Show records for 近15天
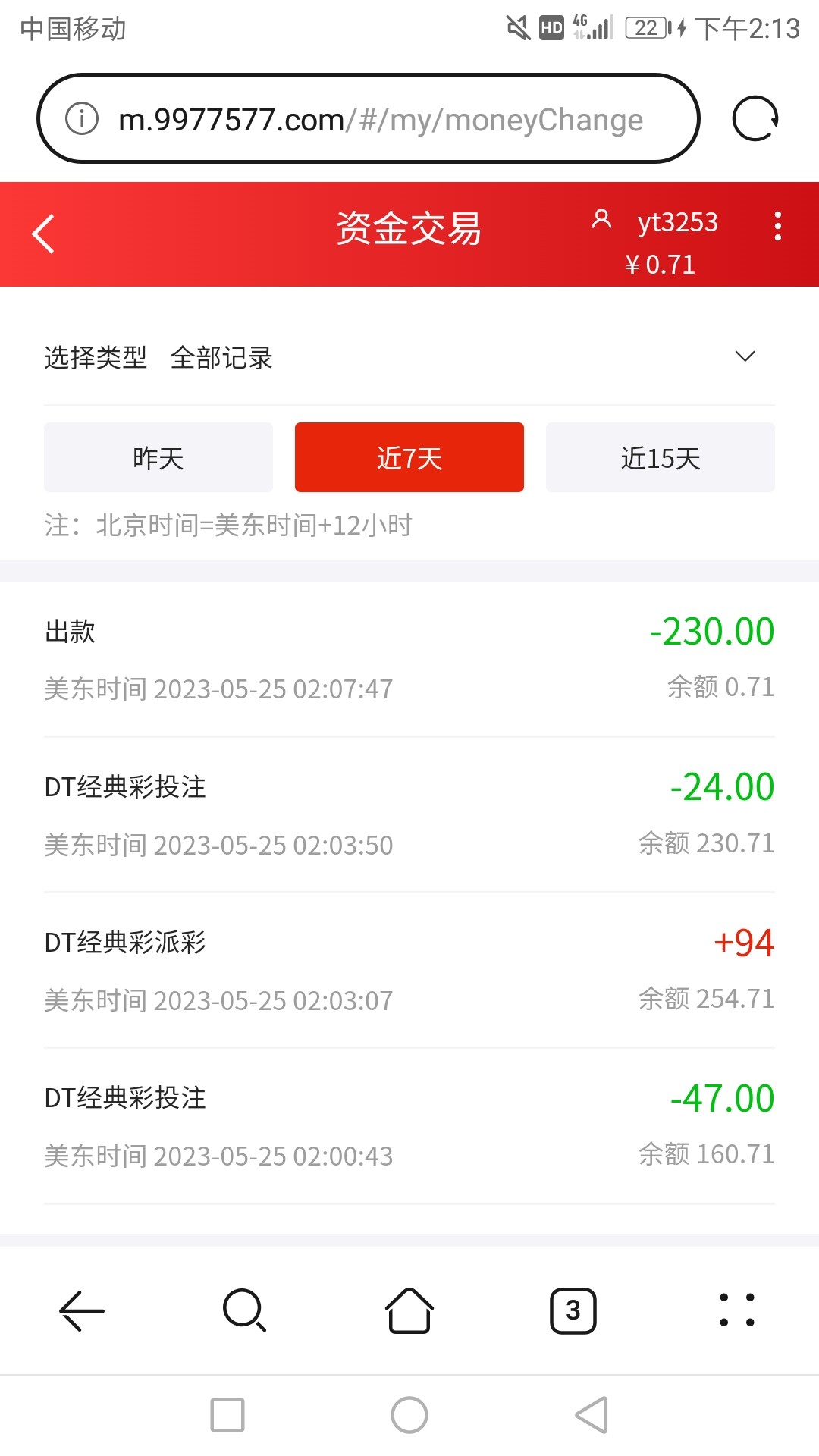 pyautogui.click(x=660, y=457)
